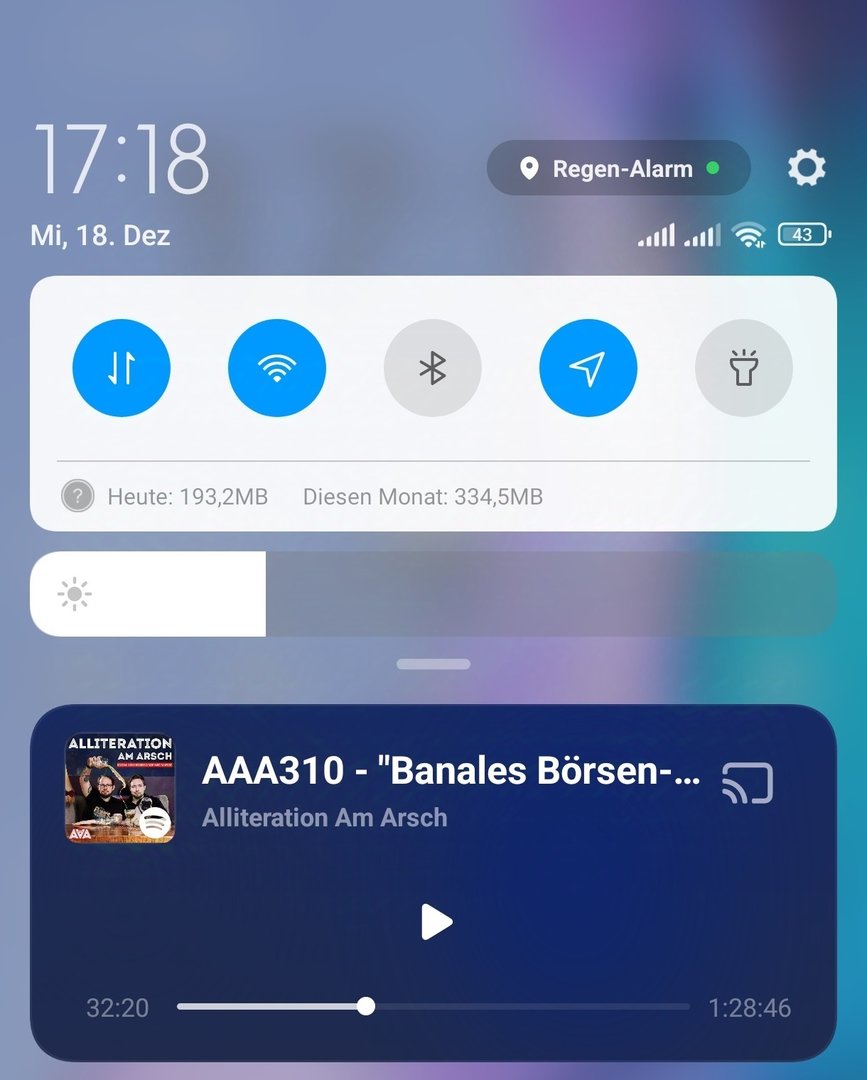Open Alliteration Am Arsch cover in Spotify

click(120, 789)
